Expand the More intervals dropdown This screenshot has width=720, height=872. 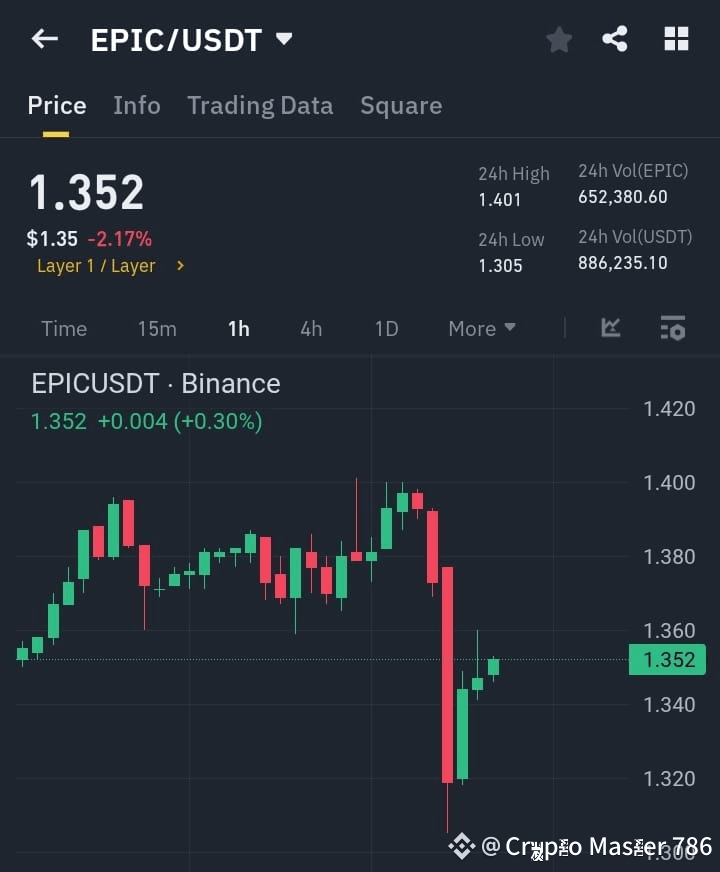coord(481,328)
